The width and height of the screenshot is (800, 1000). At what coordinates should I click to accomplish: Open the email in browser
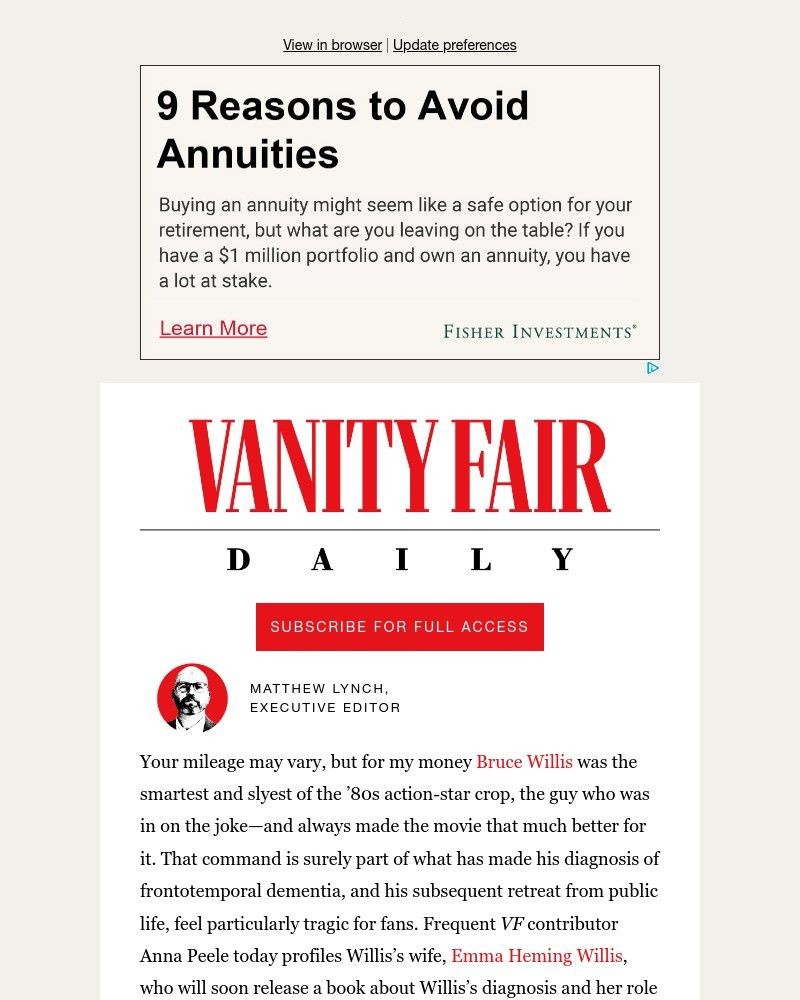click(332, 45)
